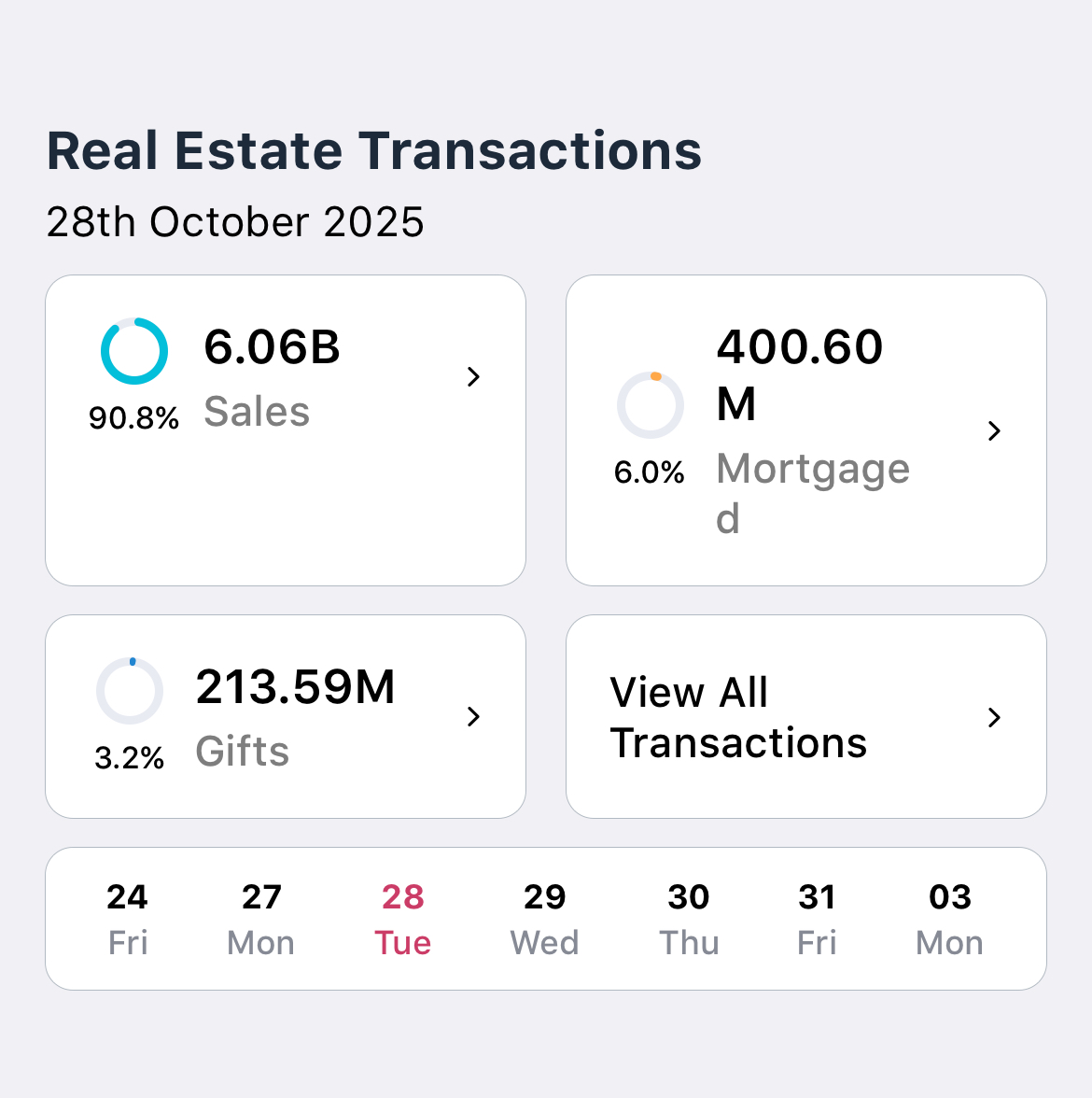
Task: Select the 6.0% Mortgaged percentage indicator
Action: click(649, 472)
